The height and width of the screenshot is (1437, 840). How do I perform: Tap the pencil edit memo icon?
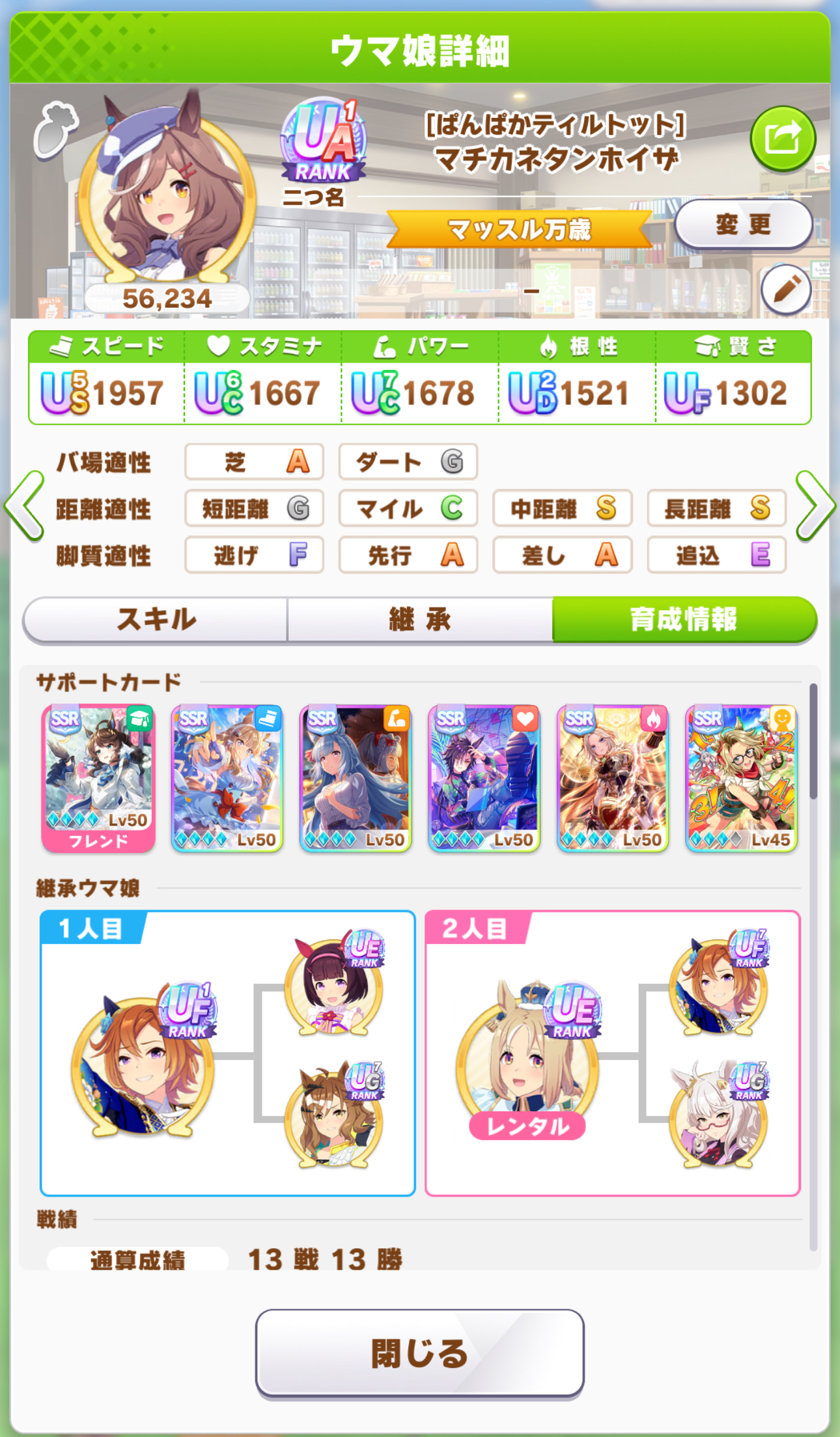[x=786, y=289]
